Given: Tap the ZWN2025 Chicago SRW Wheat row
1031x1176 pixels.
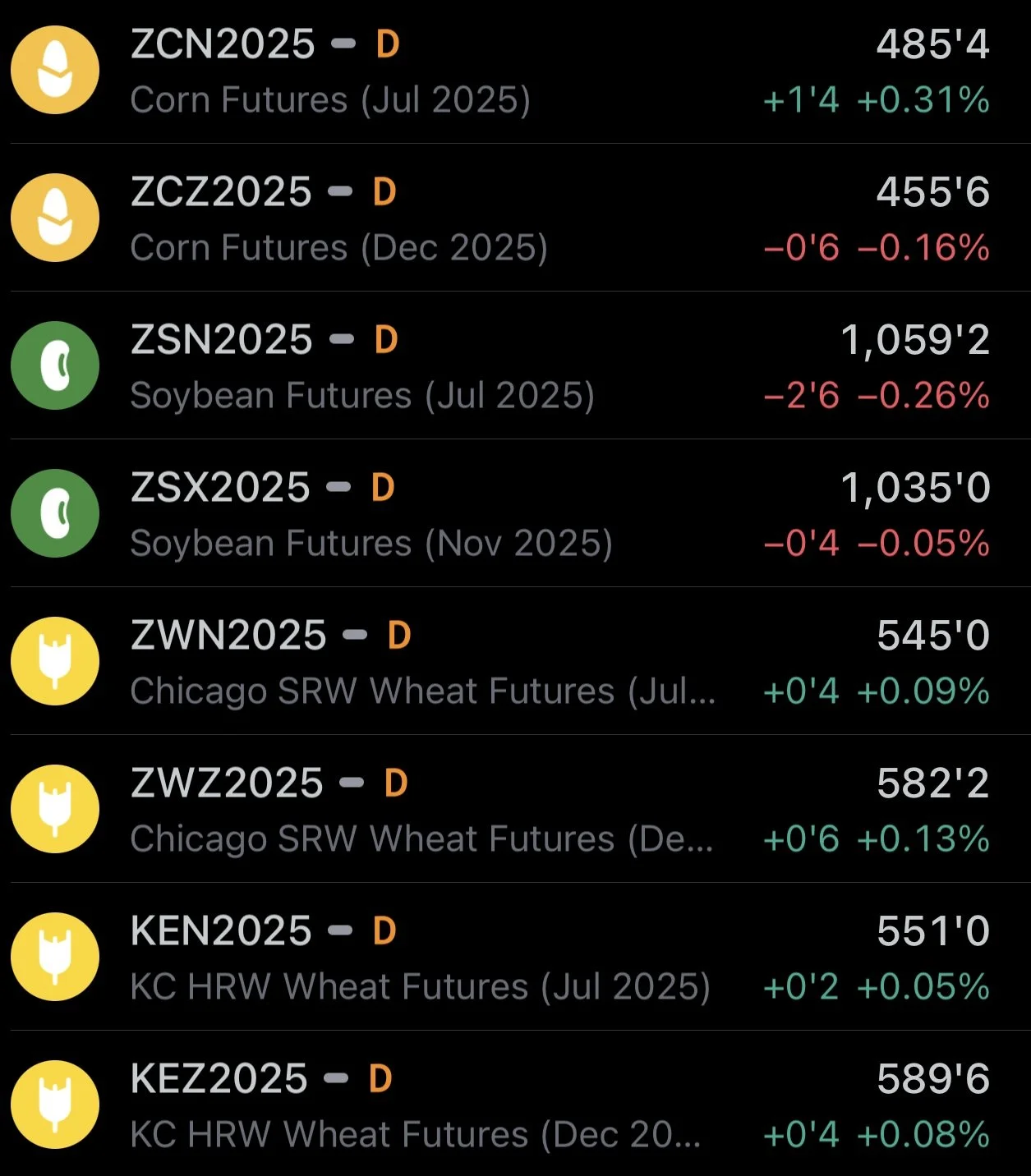Looking at the screenshot, I should 515,663.
